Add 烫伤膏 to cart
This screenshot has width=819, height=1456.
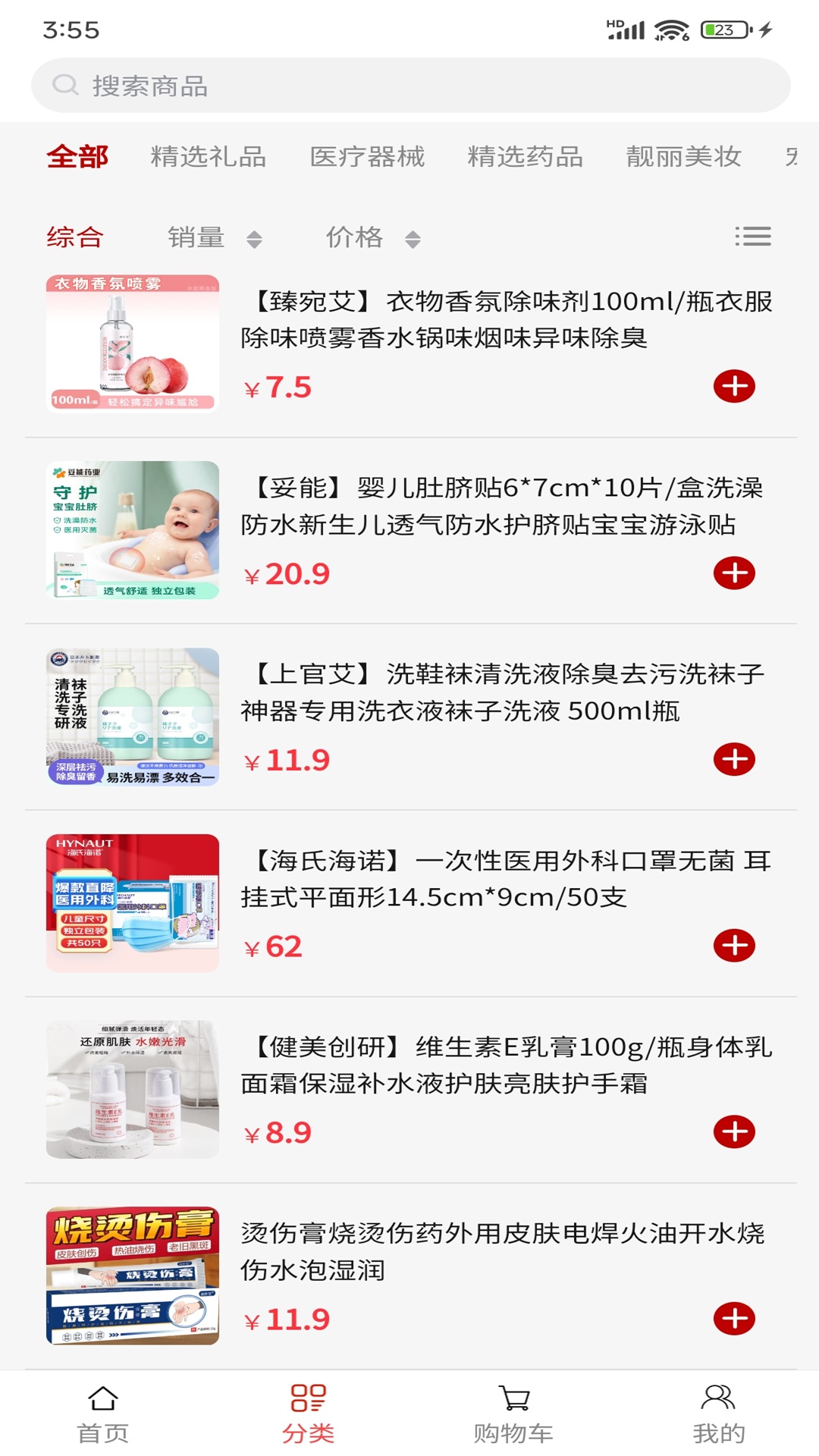point(734,1319)
